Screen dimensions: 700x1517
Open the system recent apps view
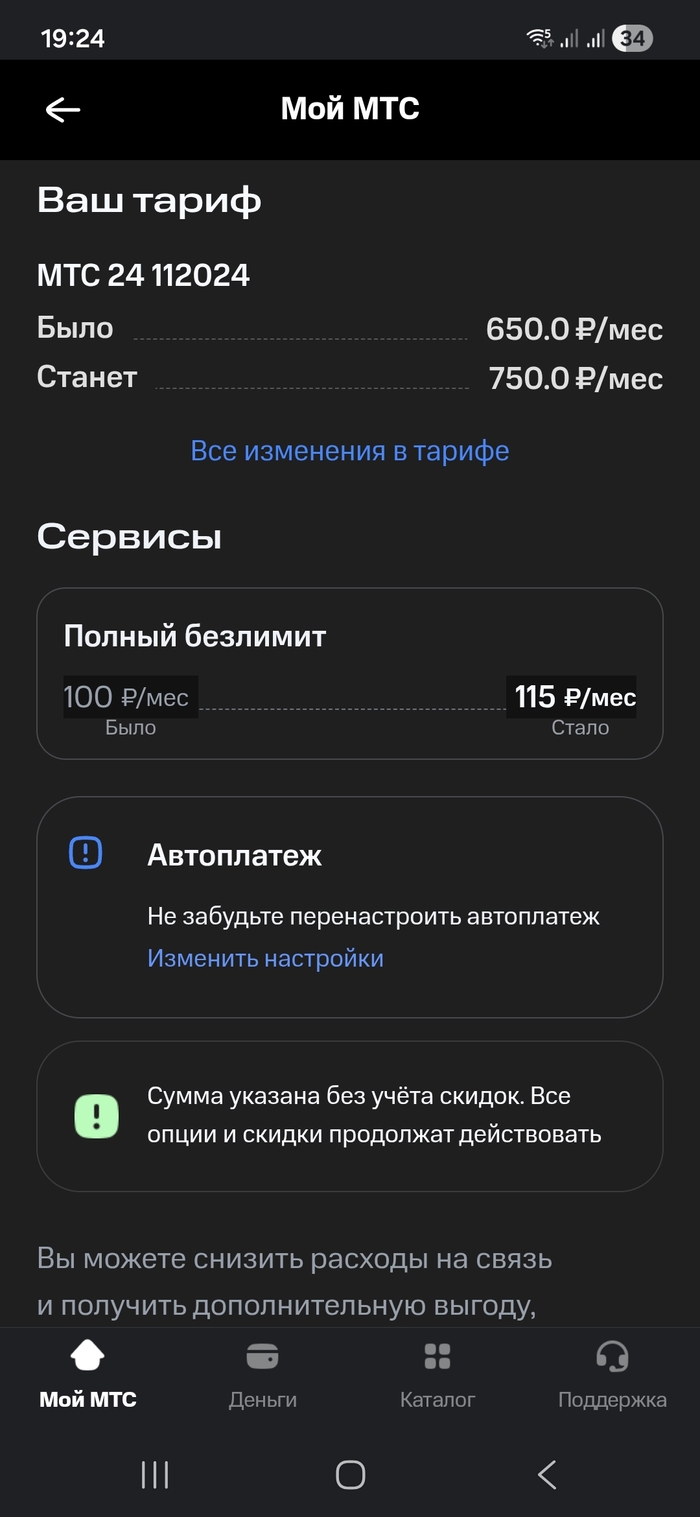click(155, 1474)
